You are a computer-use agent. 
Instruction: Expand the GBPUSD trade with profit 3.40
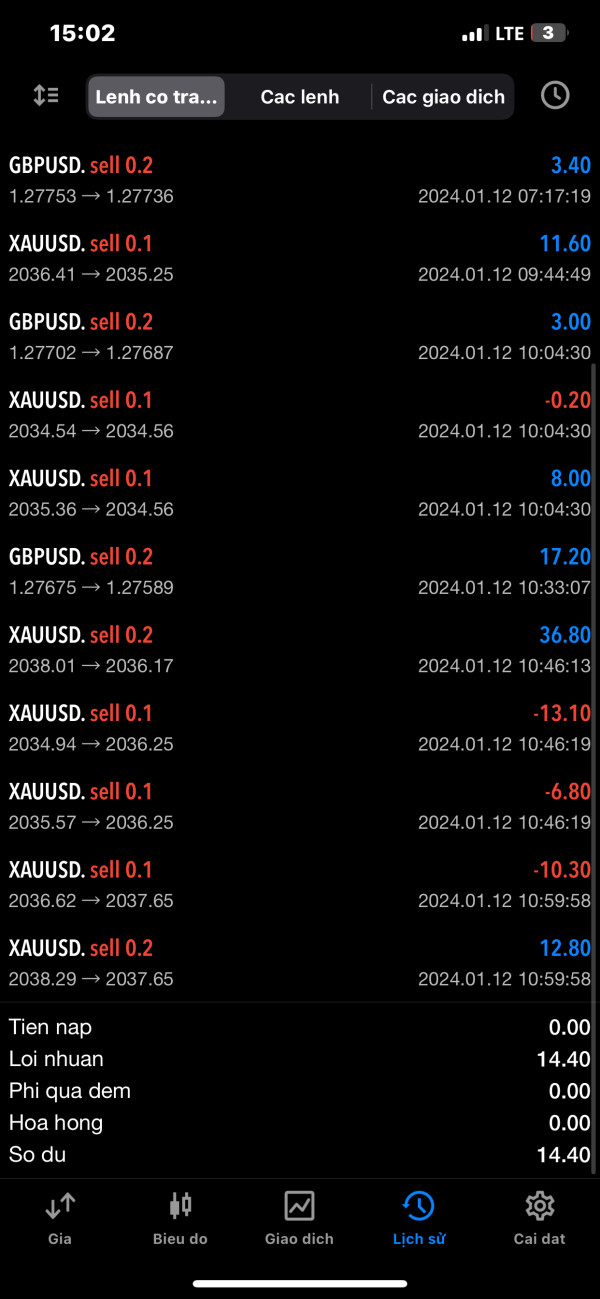click(x=300, y=180)
